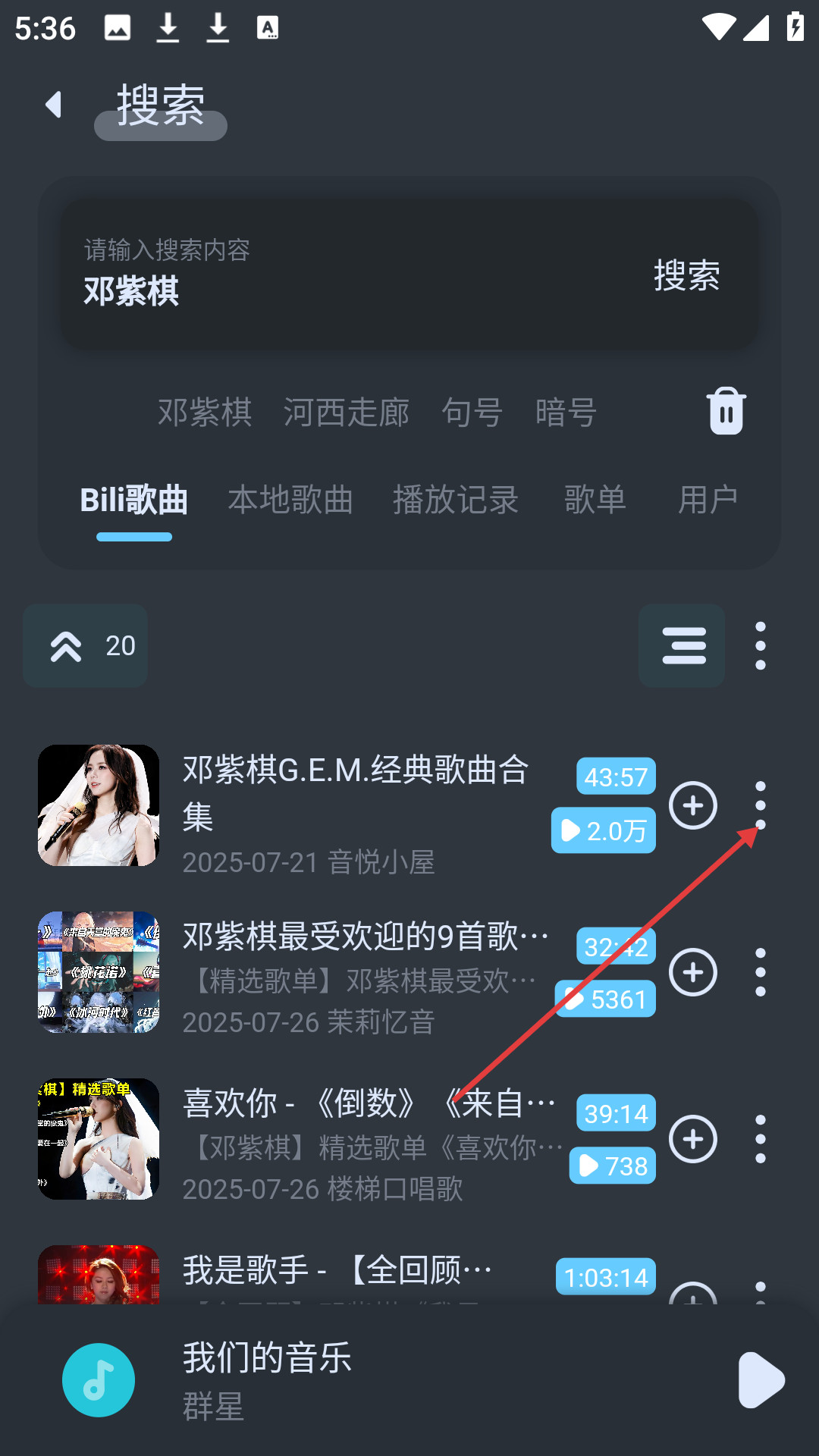The width and height of the screenshot is (819, 1456).
Task: Open more options for 邓紫棋最受欢迎的9首歌
Action: [761, 972]
